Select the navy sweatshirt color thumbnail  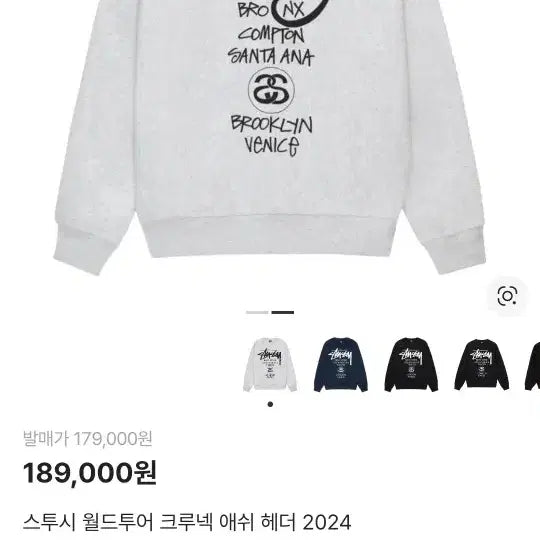click(x=341, y=365)
